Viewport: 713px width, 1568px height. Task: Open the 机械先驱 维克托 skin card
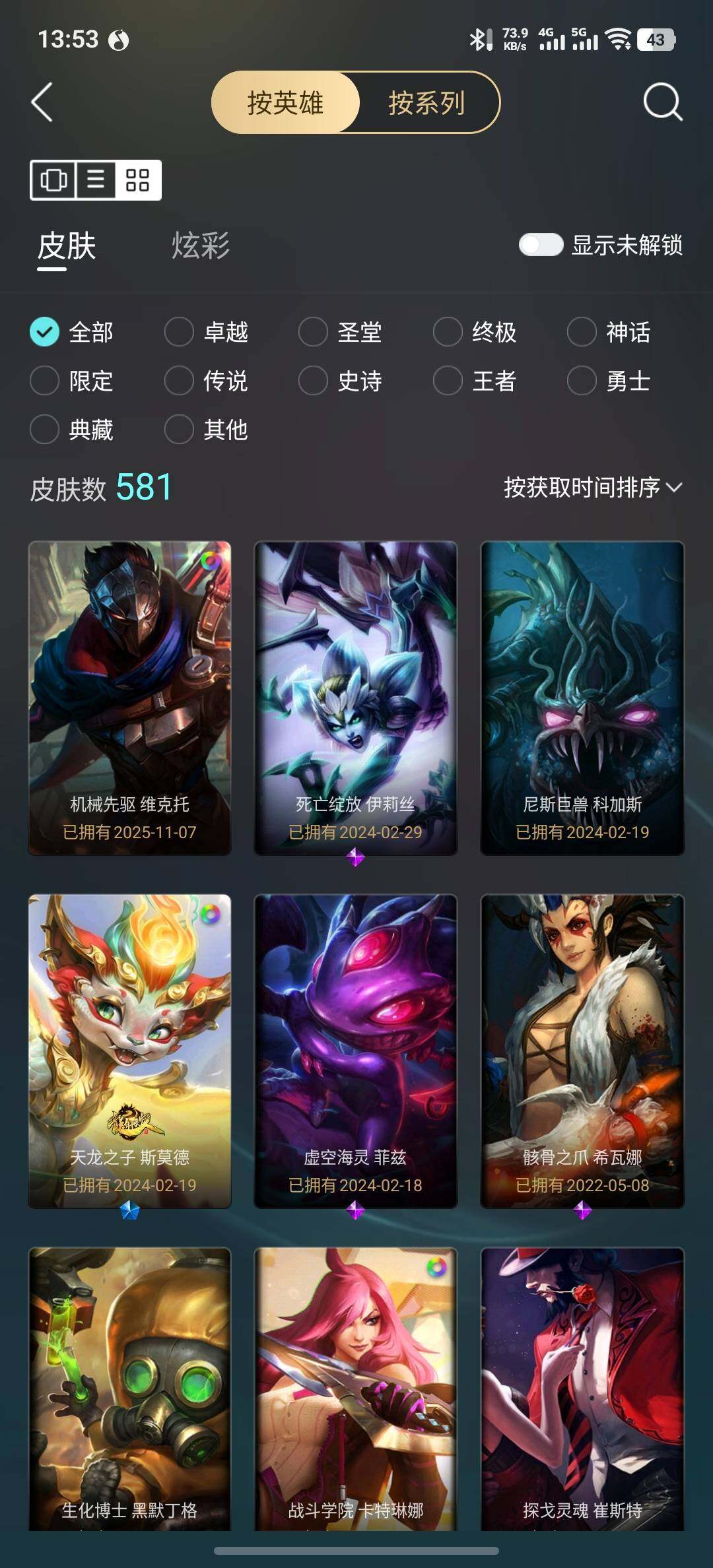(130, 698)
